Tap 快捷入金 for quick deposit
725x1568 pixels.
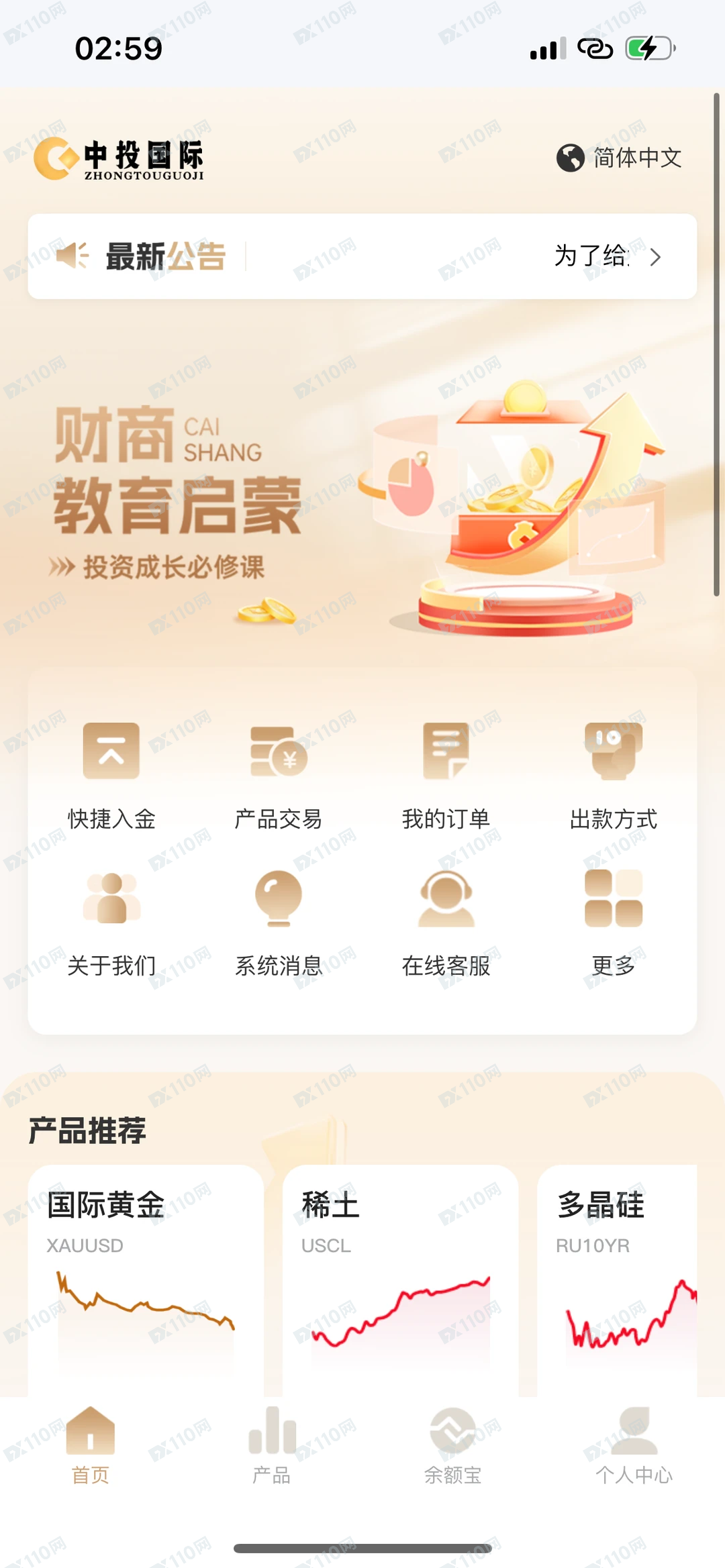tap(111, 775)
